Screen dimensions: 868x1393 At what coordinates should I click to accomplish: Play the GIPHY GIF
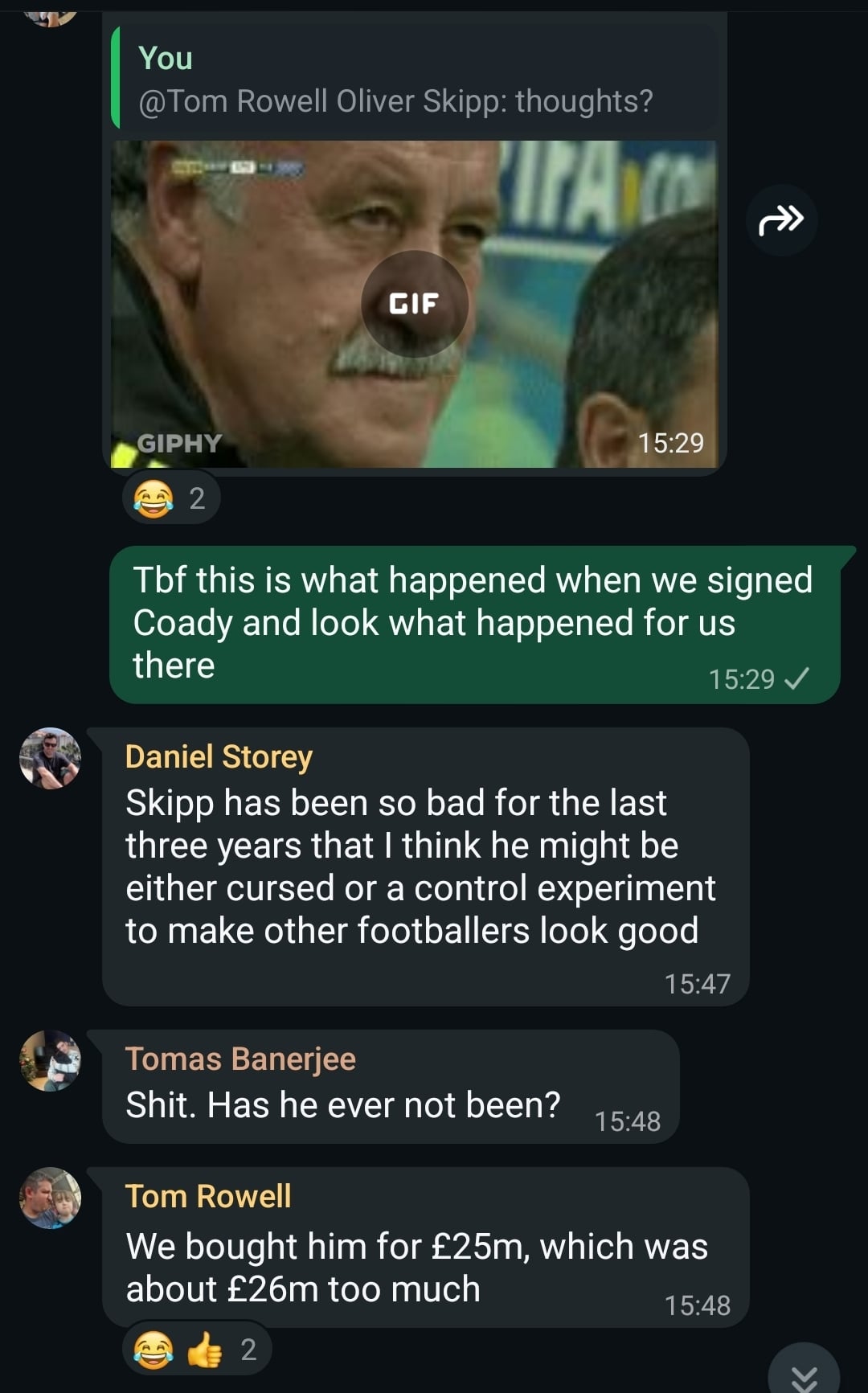tap(415, 304)
